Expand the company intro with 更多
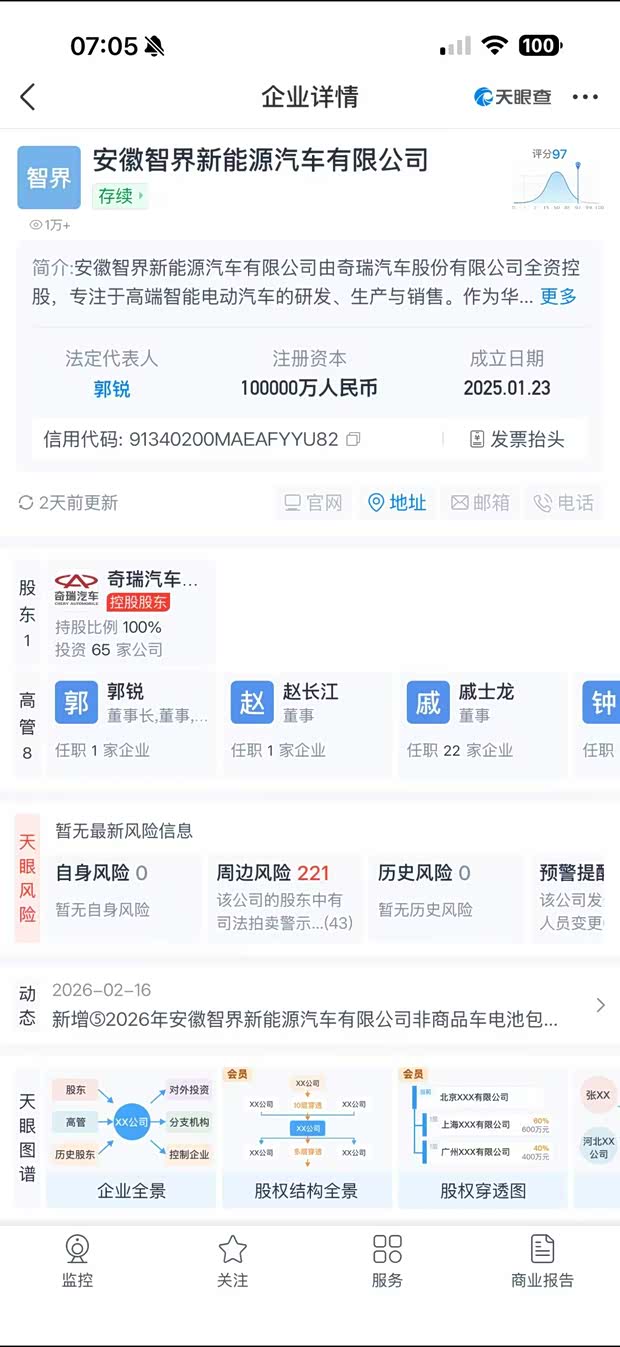This screenshot has height=1347, width=620. pos(558,296)
